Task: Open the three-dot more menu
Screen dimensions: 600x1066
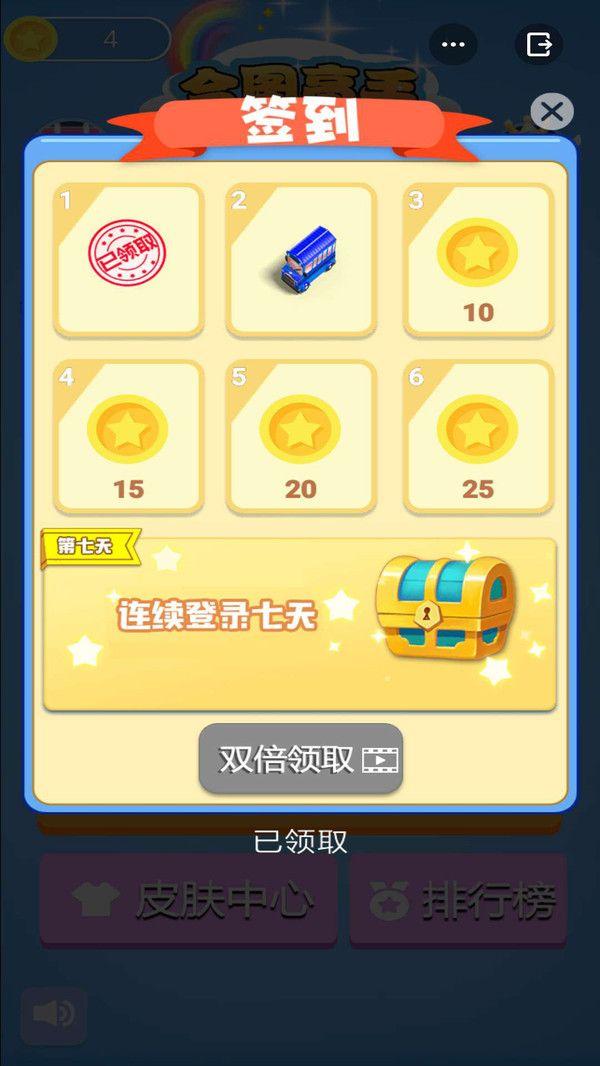Action: [453, 45]
